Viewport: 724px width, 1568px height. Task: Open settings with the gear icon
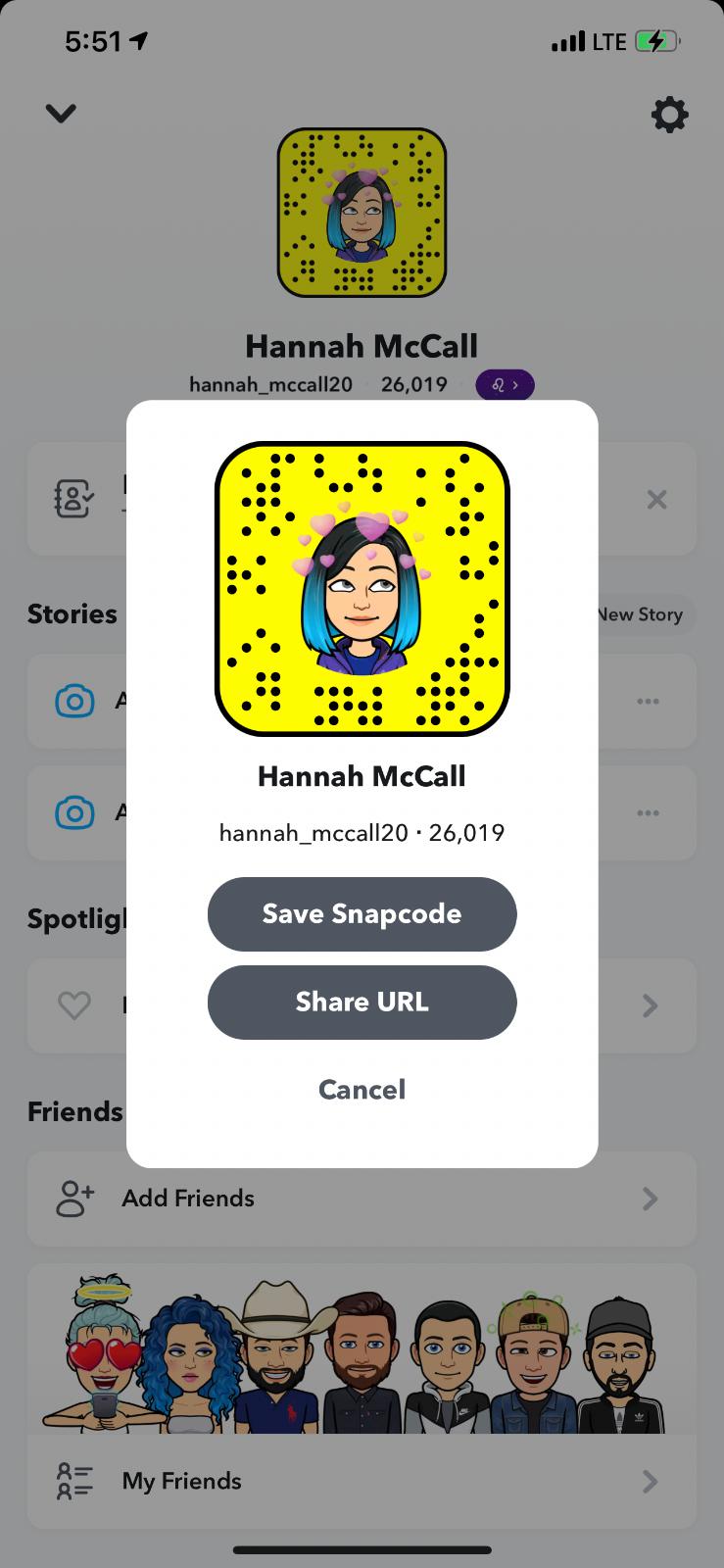tap(669, 115)
